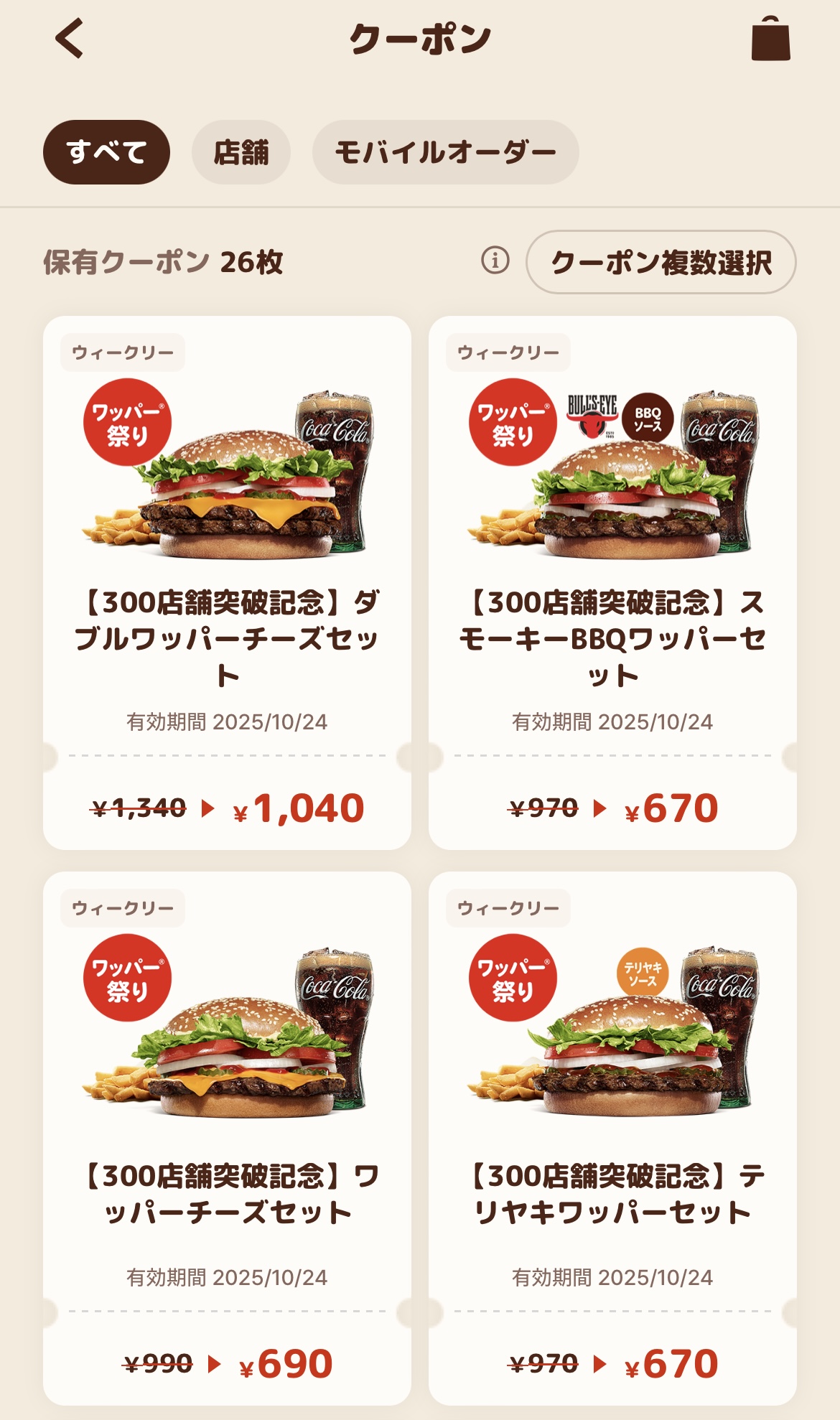Viewport: 840px width, 1420px height.
Task: Show coupon info via the i icon
Action: click(x=495, y=261)
